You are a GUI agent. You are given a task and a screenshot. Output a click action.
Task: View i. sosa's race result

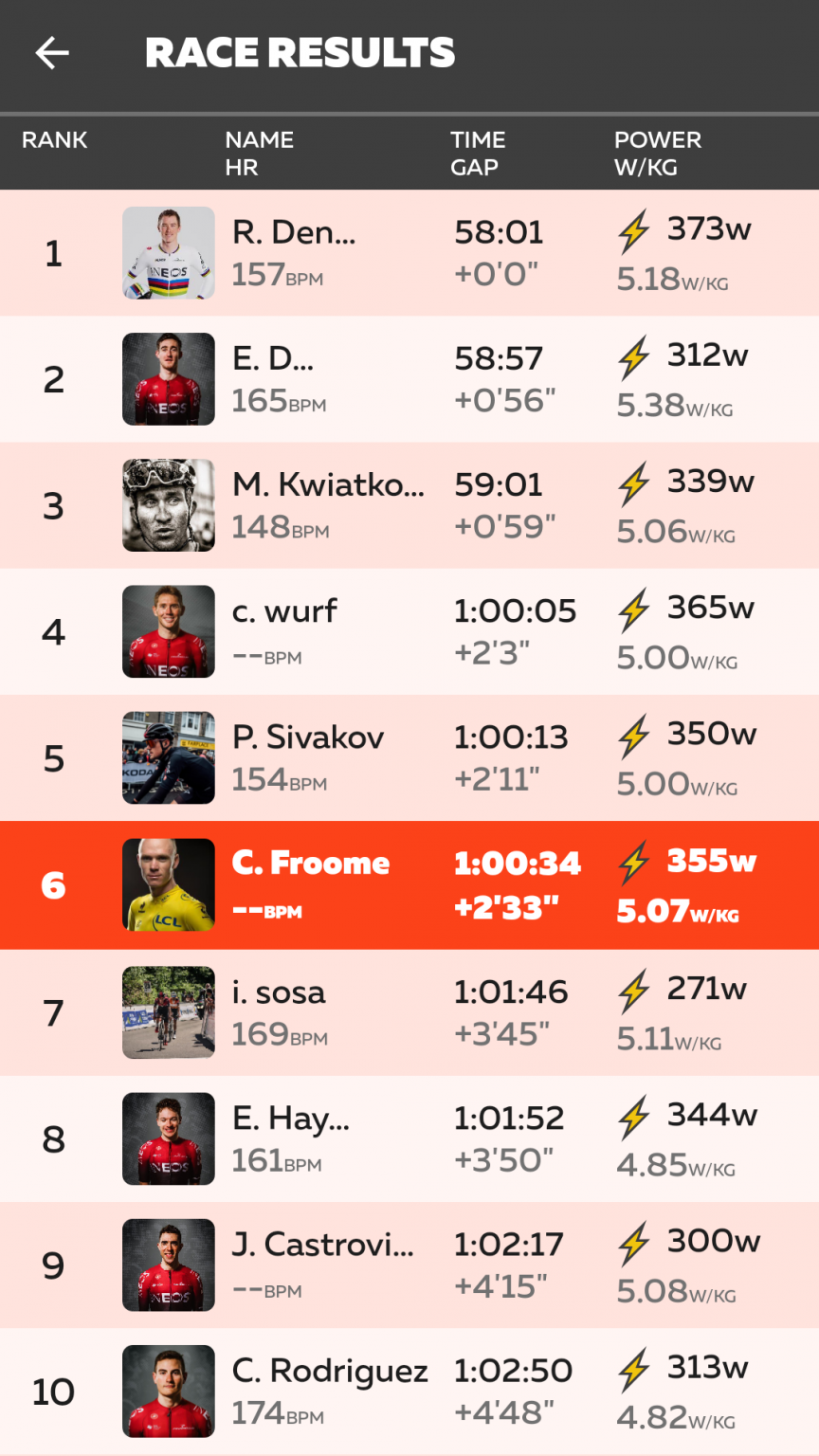[x=409, y=1012]
